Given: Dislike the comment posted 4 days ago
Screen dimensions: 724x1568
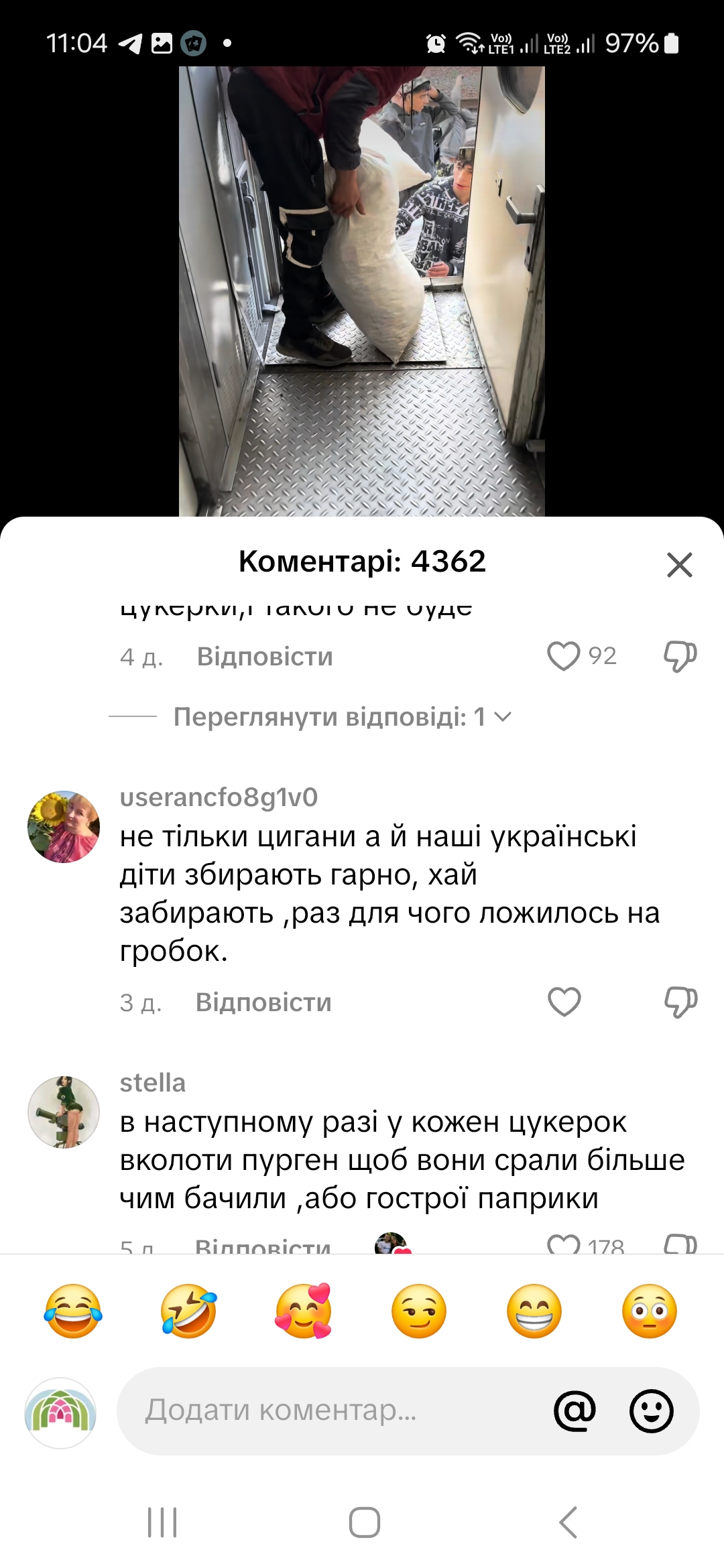Looking at the screenshot, I should 680,656.
